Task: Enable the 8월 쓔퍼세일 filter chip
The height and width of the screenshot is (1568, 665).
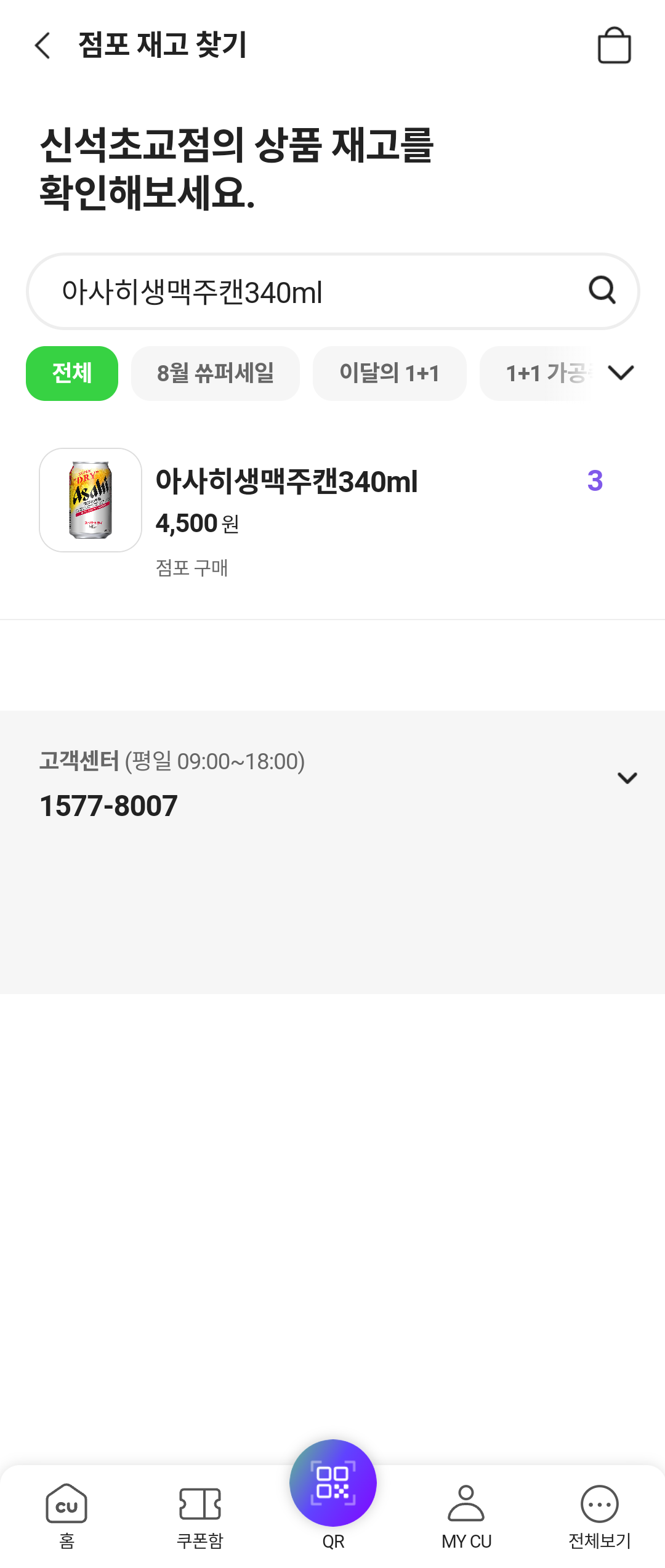Action: pos(216,373)
